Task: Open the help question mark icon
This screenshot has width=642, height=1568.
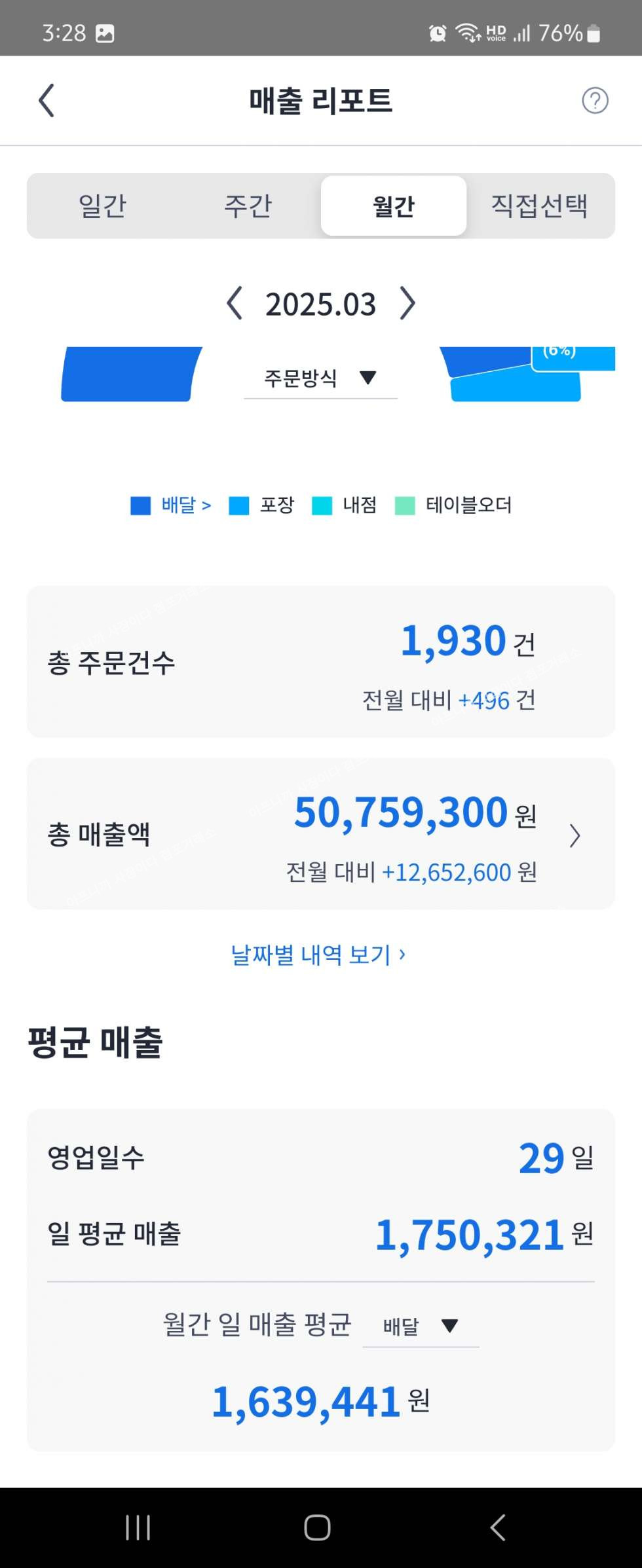Action: click(595, 101)
